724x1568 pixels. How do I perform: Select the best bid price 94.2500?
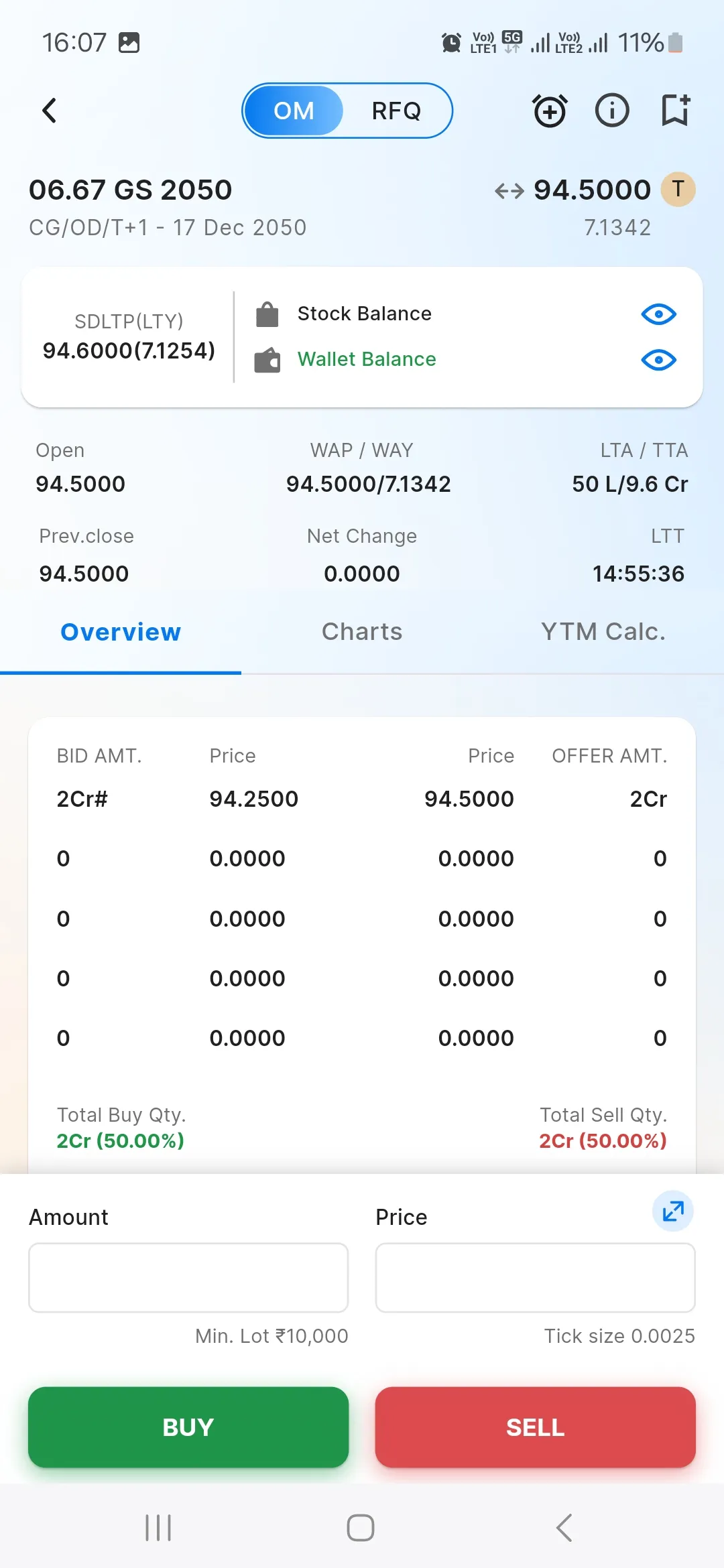tap(253, 799)
